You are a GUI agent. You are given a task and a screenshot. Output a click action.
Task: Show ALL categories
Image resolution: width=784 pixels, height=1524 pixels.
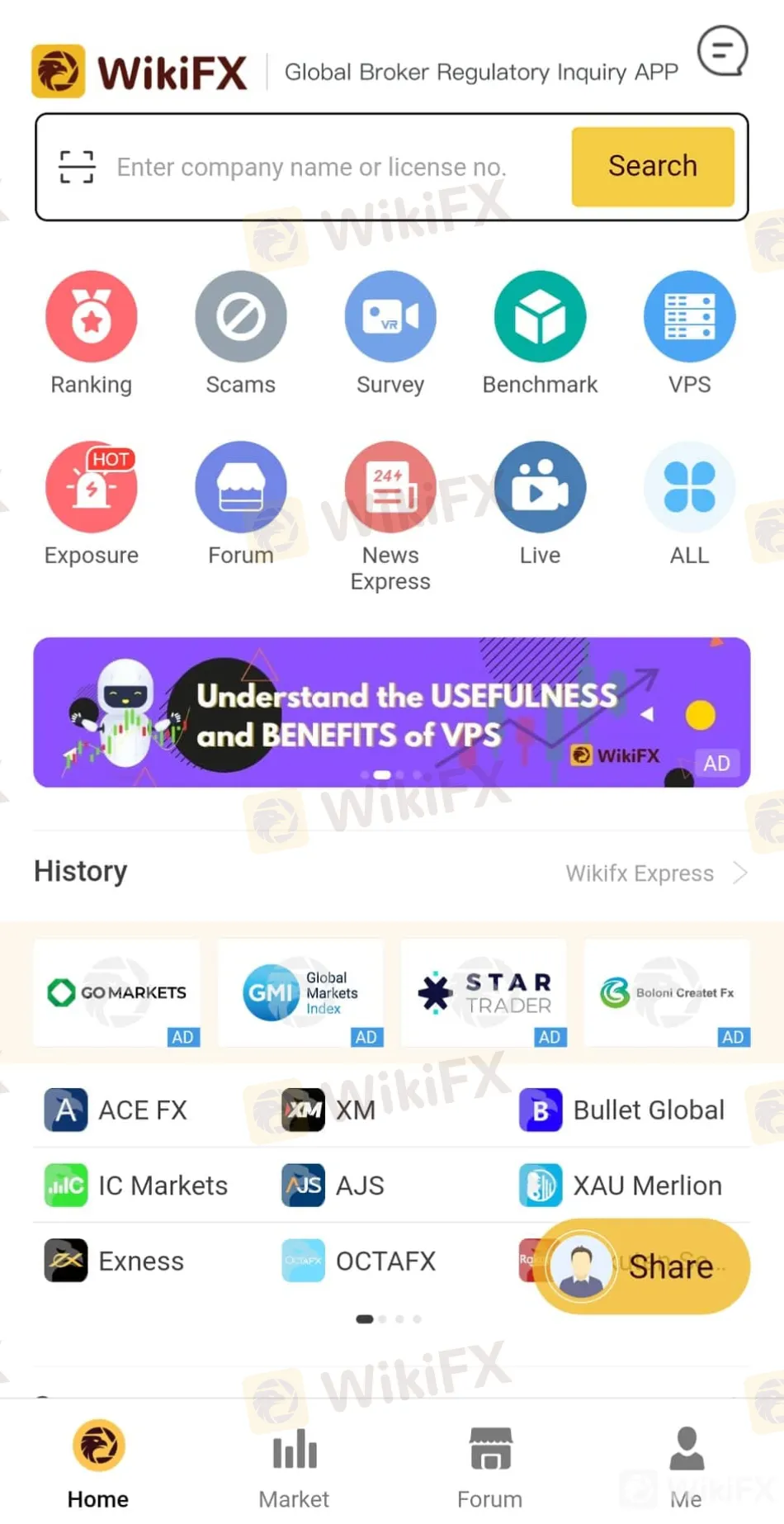689,504
